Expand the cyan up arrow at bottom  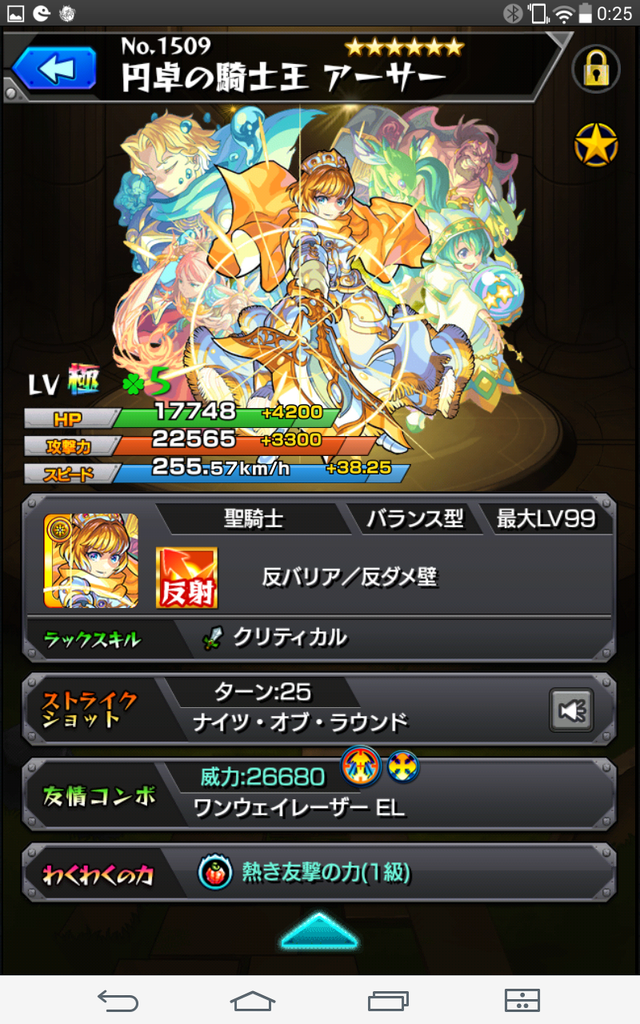coord(319,930)
